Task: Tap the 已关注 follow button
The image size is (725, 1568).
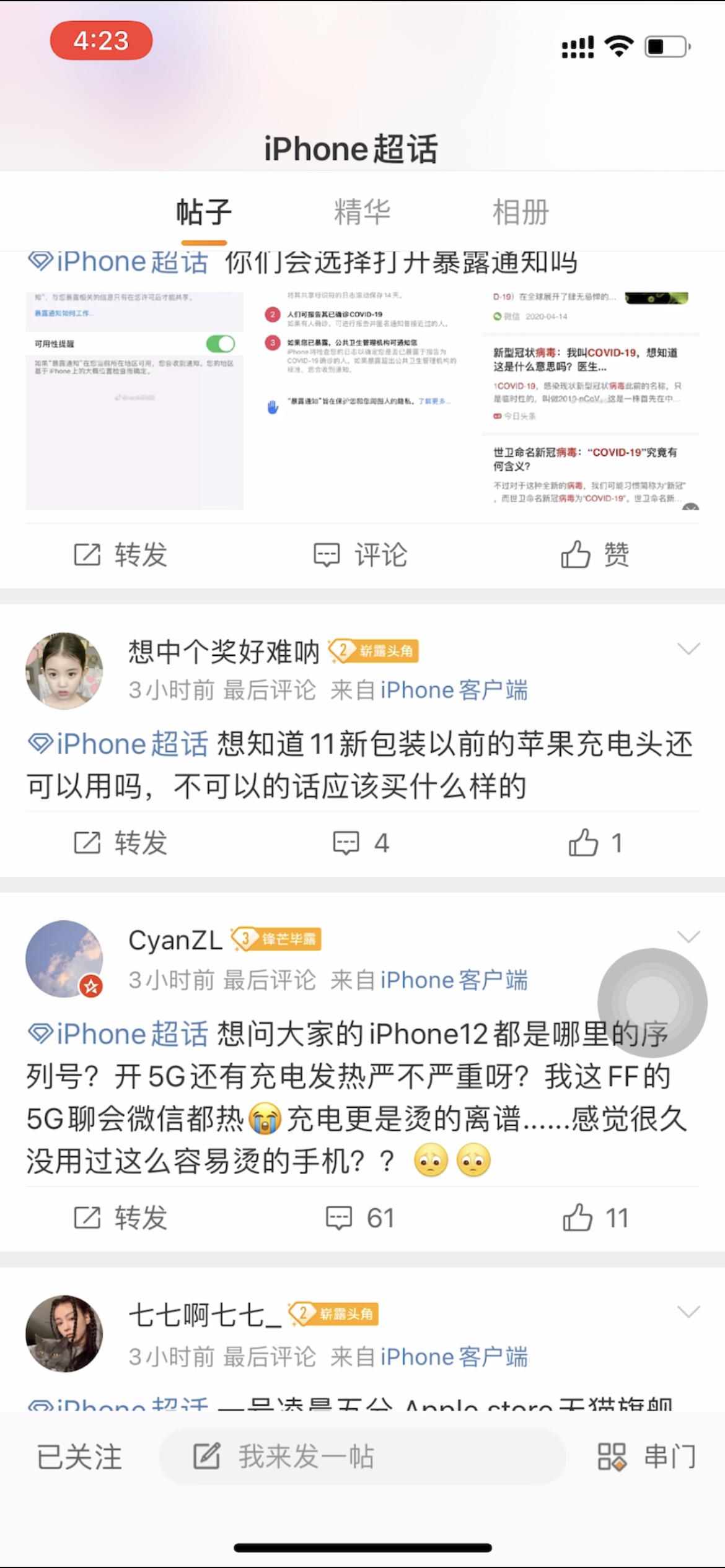Action: click(x=79, y=1457)
